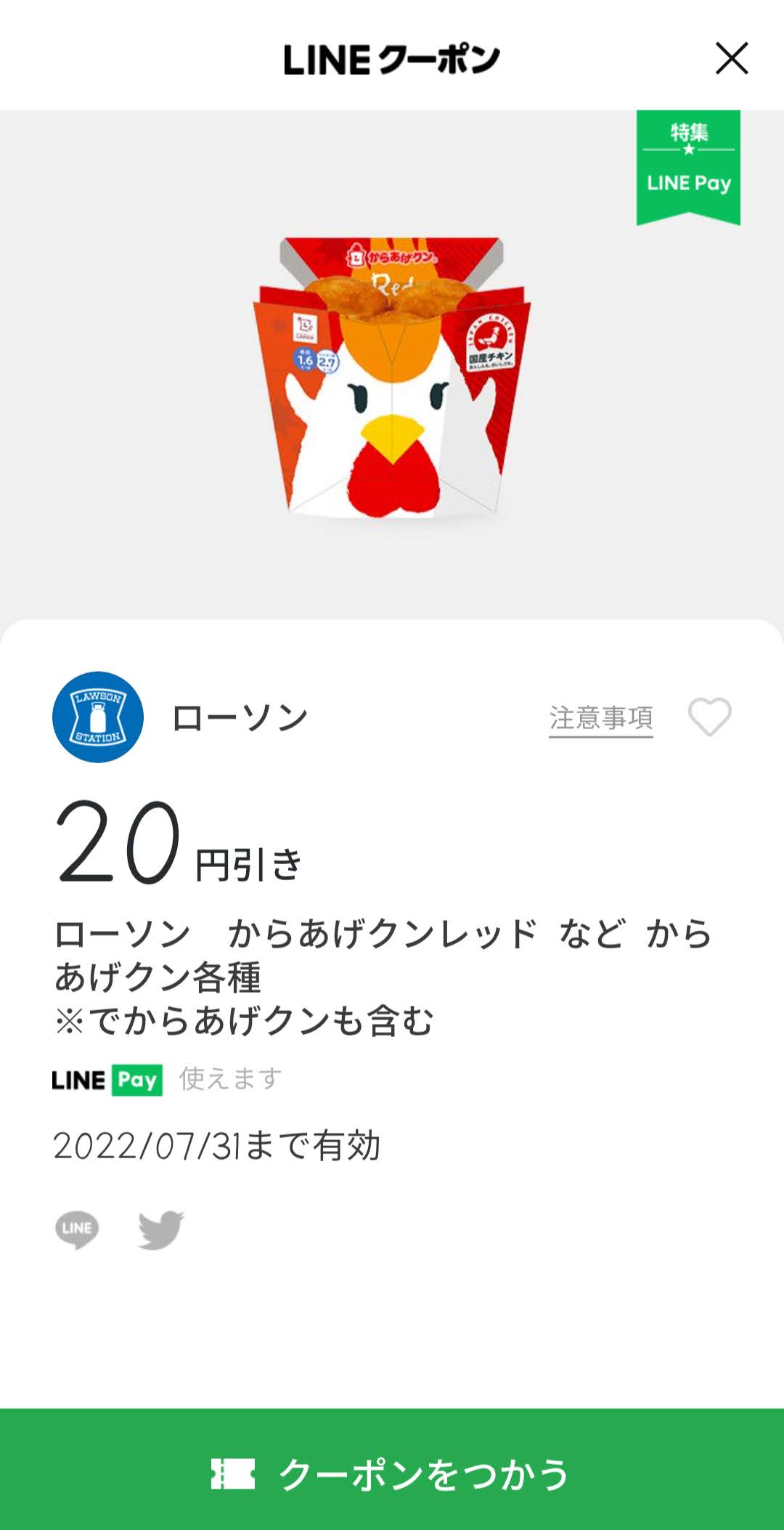This screenshot has width=784, height=1530.
Task: Share the coupon via LINE
Action: [77, 1229]
